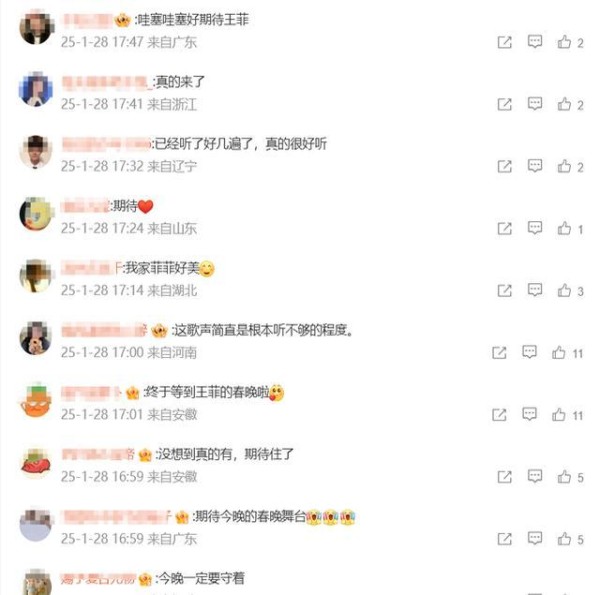Open avatar of '终于等到王菲的春晚啦' commenter
600x595 pixels.
click(x=36, y=400)
